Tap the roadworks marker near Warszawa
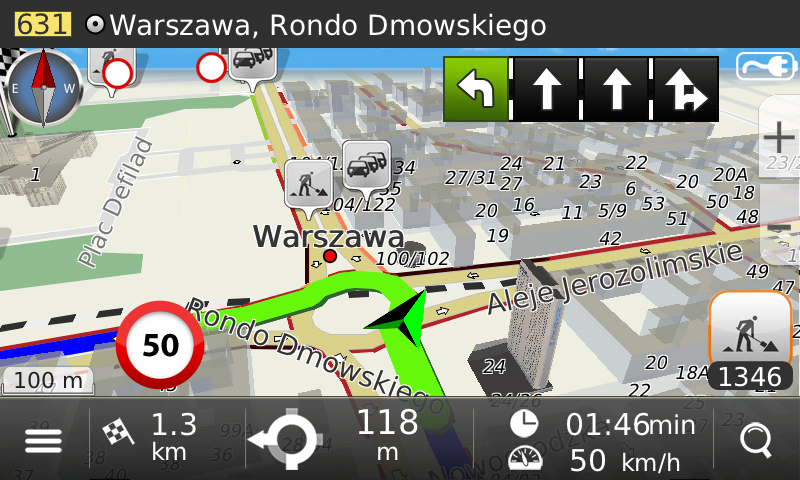 point(308,183)
